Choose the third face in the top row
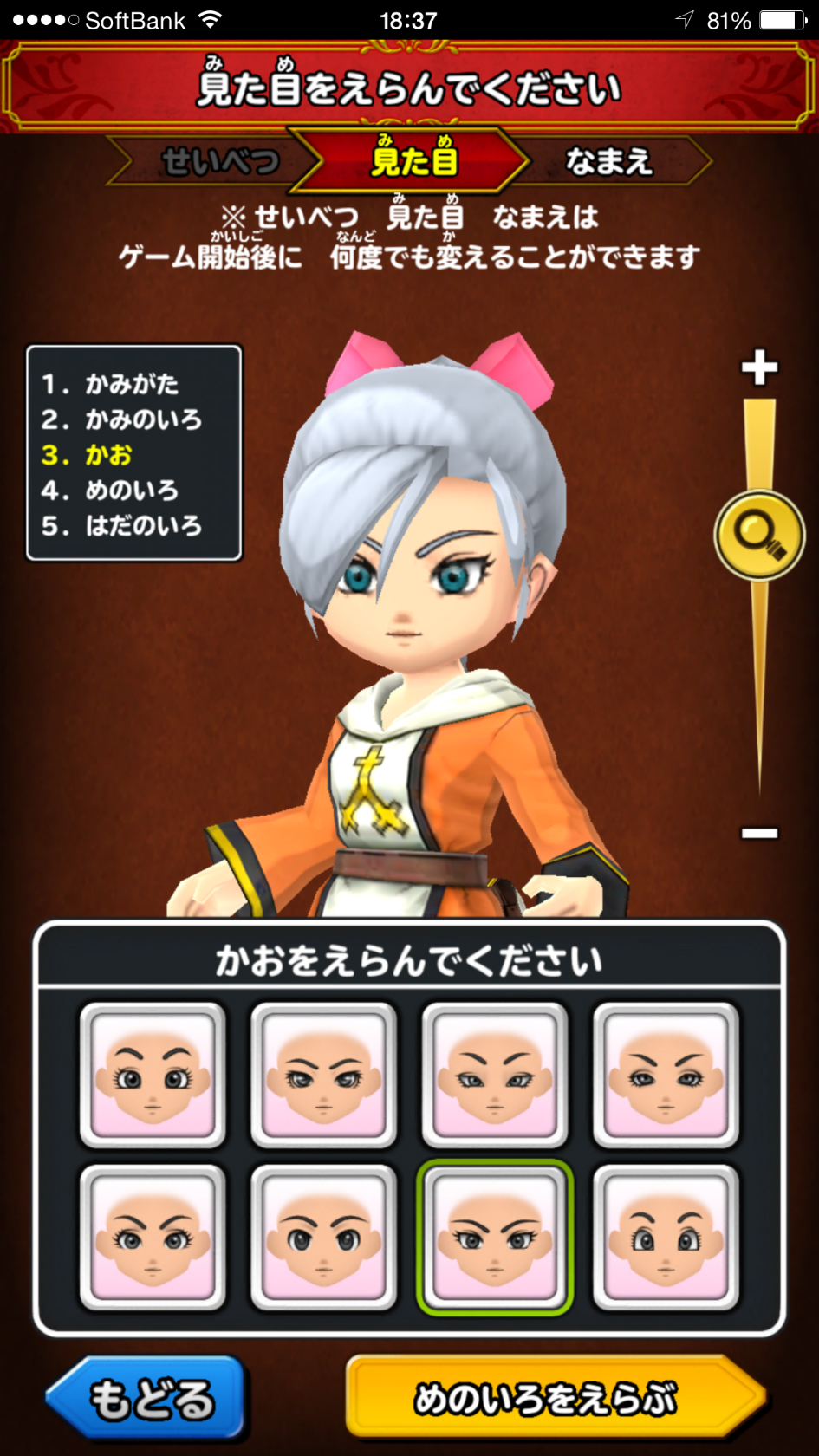819x1456 pixels. [494, 1075]
